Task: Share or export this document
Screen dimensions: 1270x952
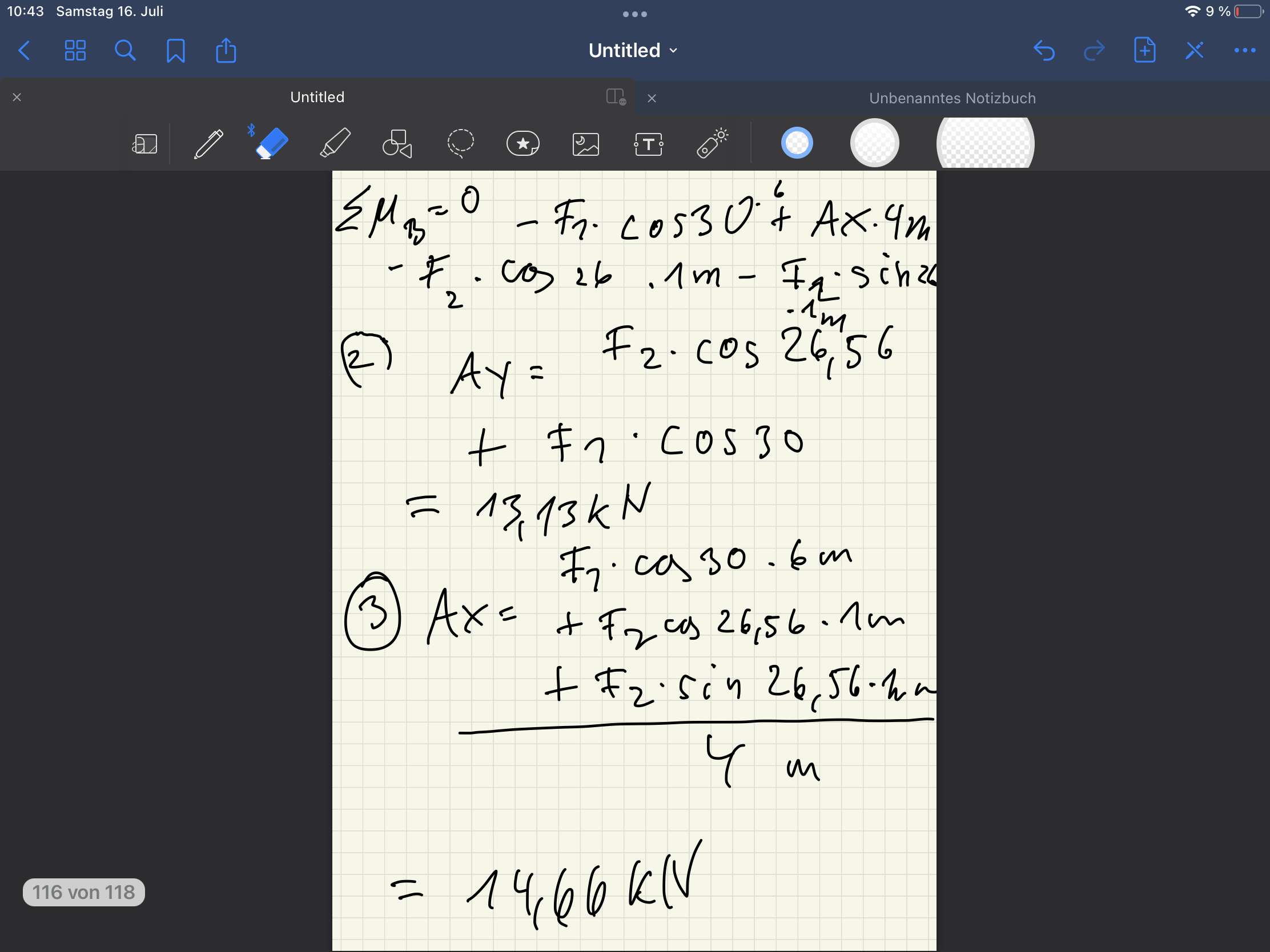Action: coord(226,50)
